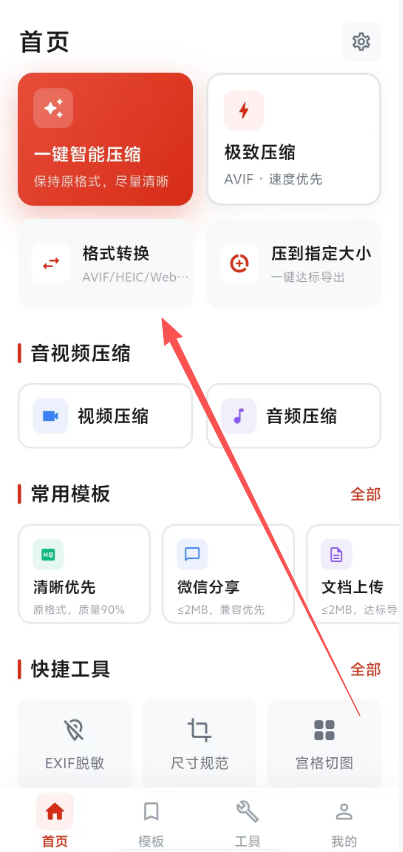
Task: View 全部 for 快捷工具
Action: click(x=366, y=669)
